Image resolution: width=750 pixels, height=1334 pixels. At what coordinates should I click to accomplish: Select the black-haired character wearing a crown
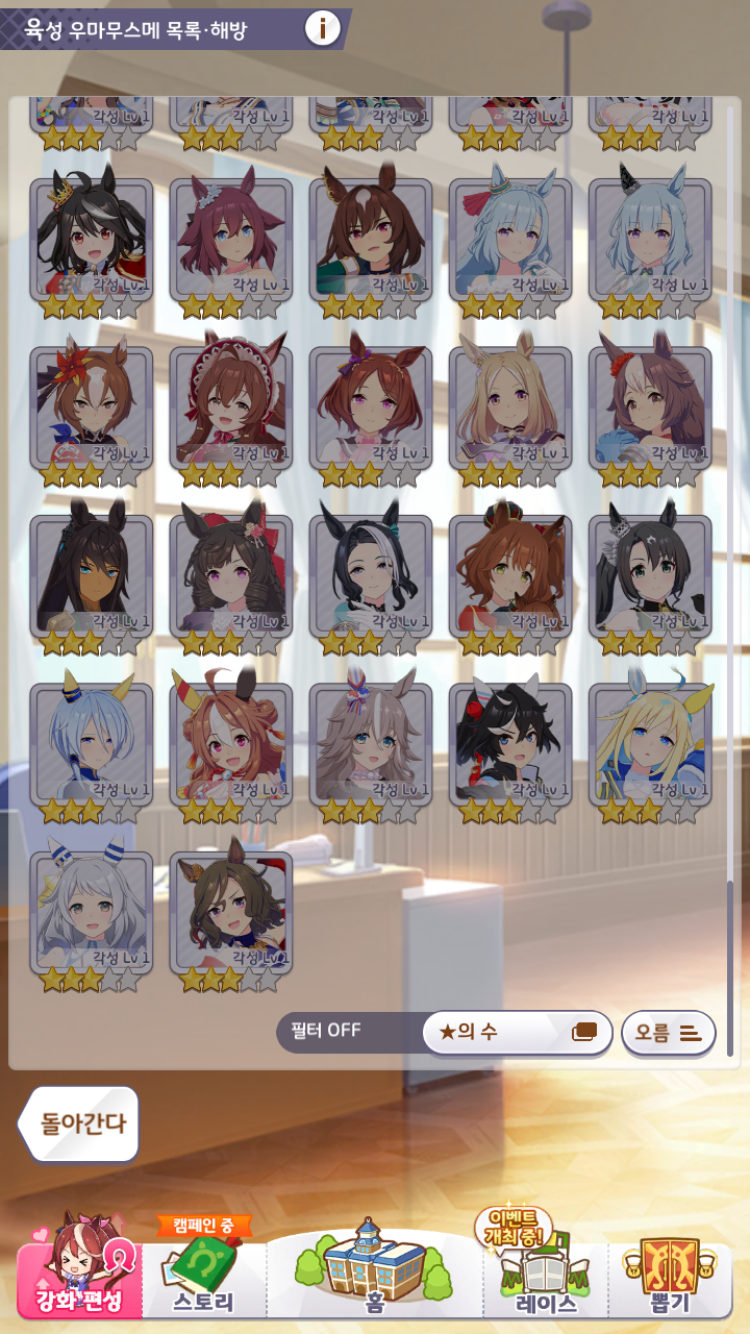(x=91, y=240)
